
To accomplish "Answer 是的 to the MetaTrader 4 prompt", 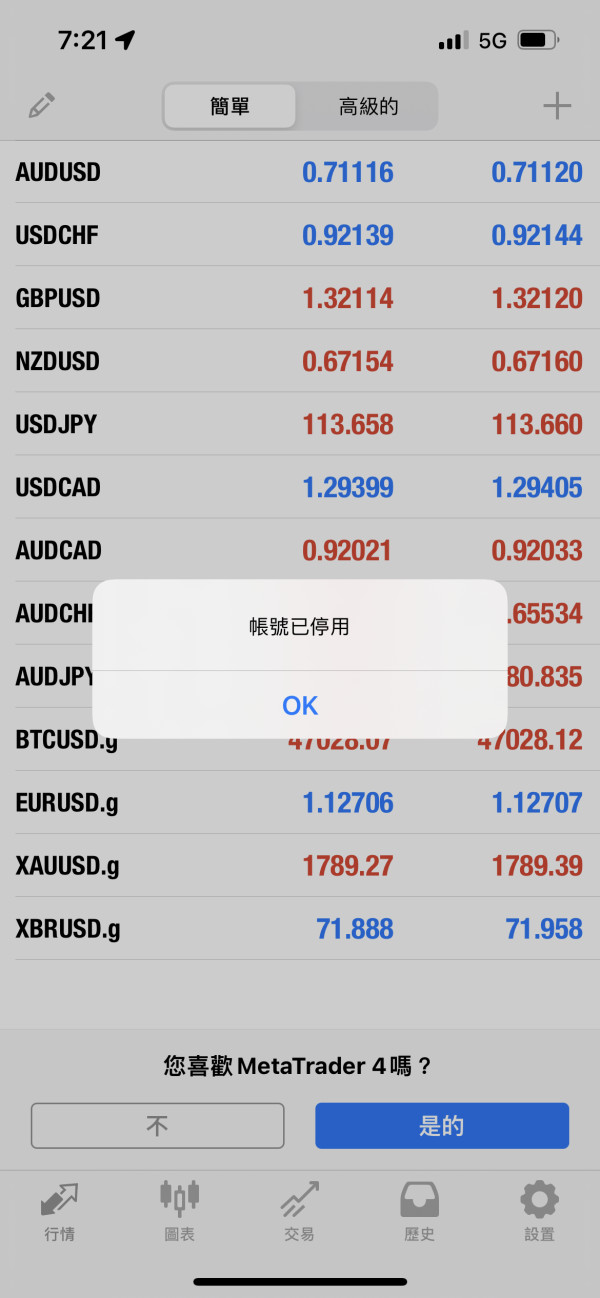I will [x=442, y=1126].
